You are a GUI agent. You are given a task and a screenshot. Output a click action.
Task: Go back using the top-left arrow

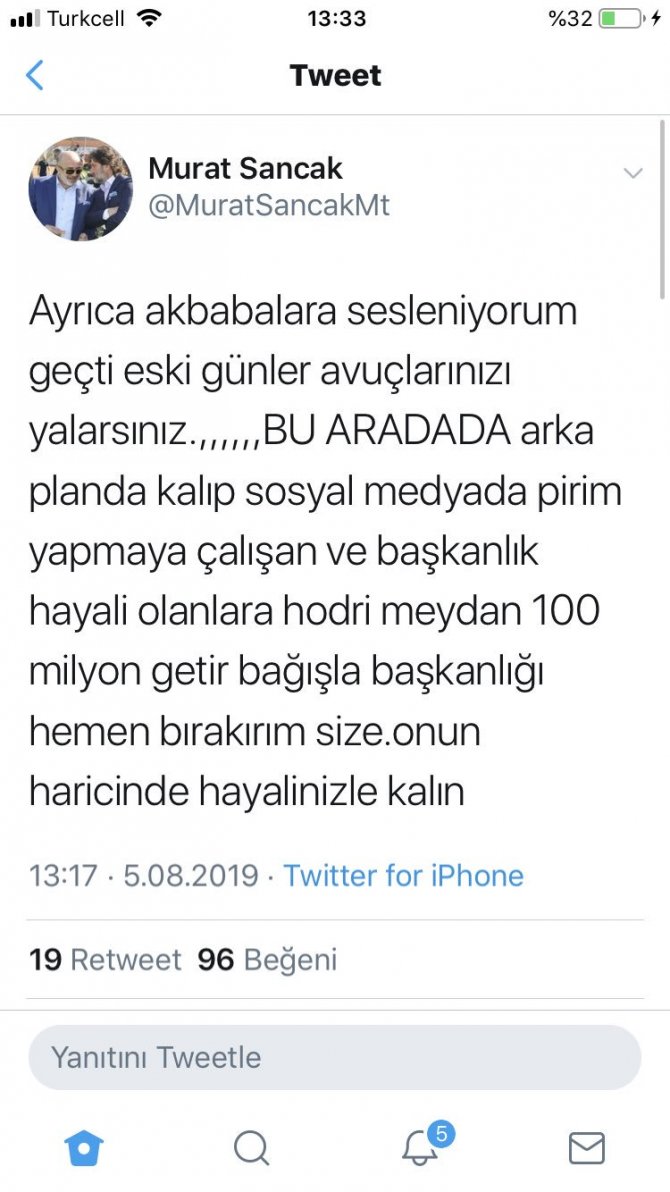[x=35, y=75]
